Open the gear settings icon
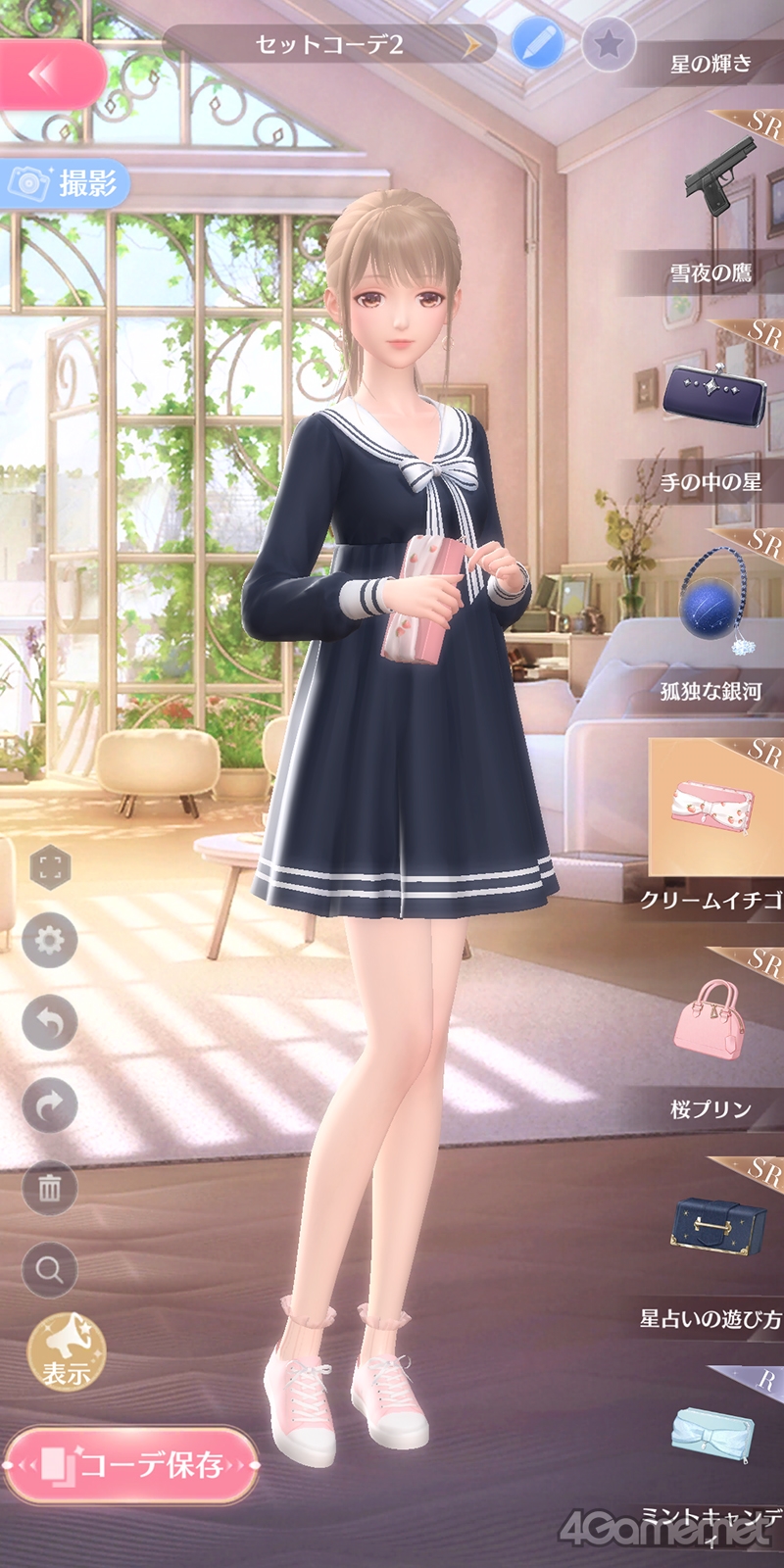This screenshot has height=1568, width=784. (50, 941)
